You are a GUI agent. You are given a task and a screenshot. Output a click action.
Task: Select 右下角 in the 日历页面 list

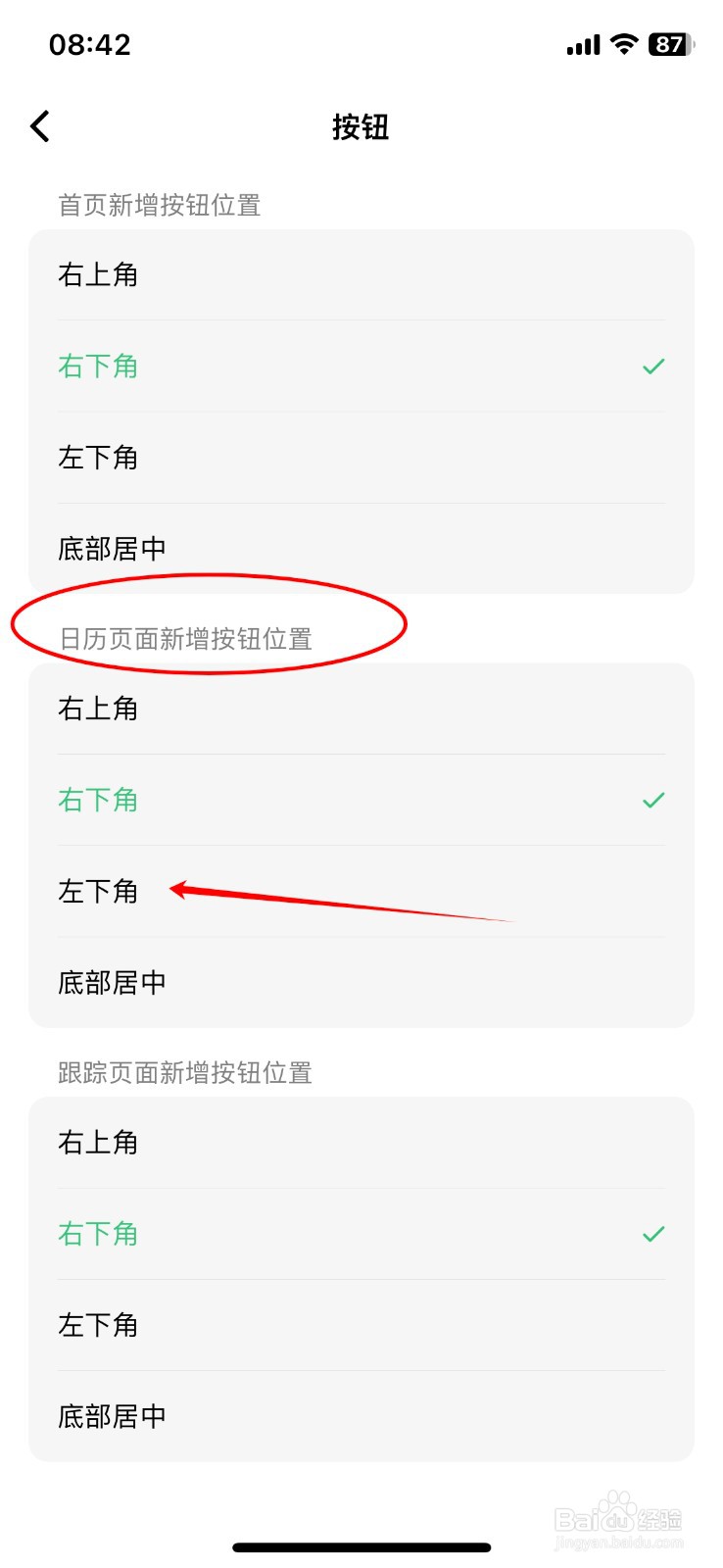coord(98,800)
